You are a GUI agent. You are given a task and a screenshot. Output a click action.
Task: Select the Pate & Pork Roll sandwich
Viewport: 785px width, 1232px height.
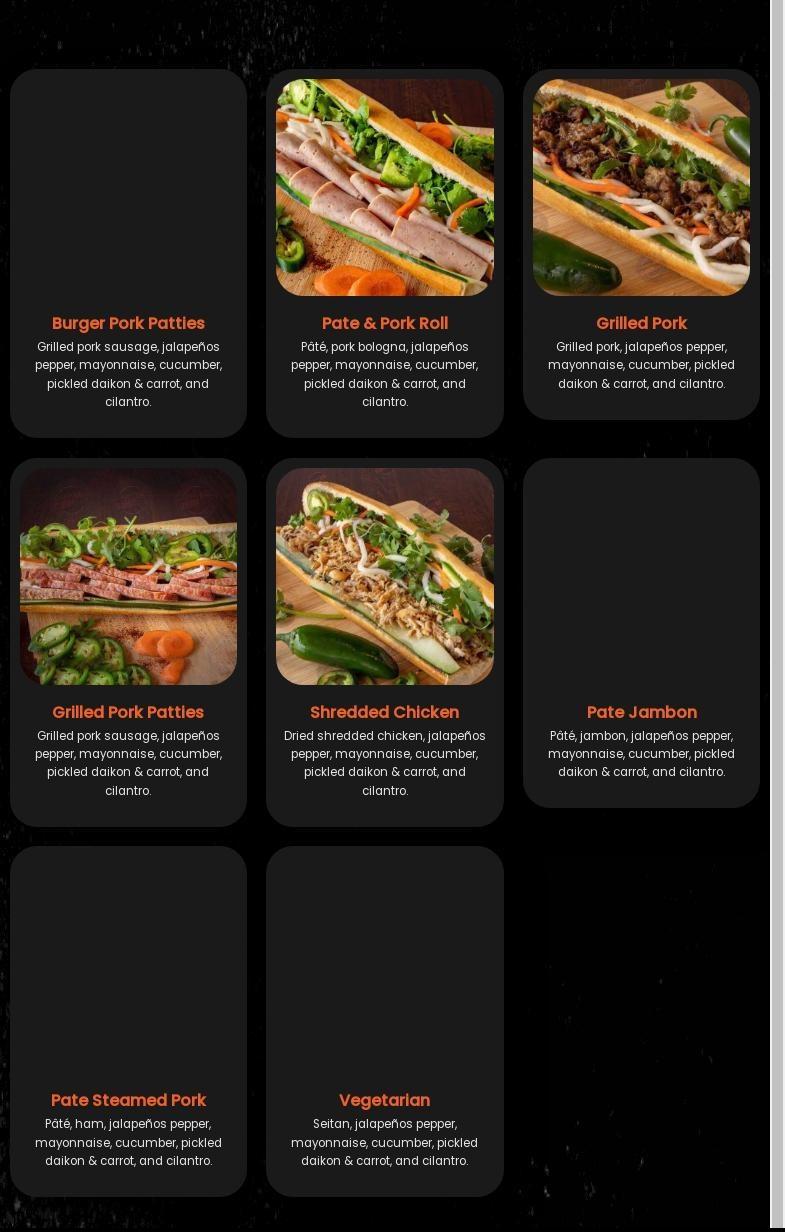(385, 253)
